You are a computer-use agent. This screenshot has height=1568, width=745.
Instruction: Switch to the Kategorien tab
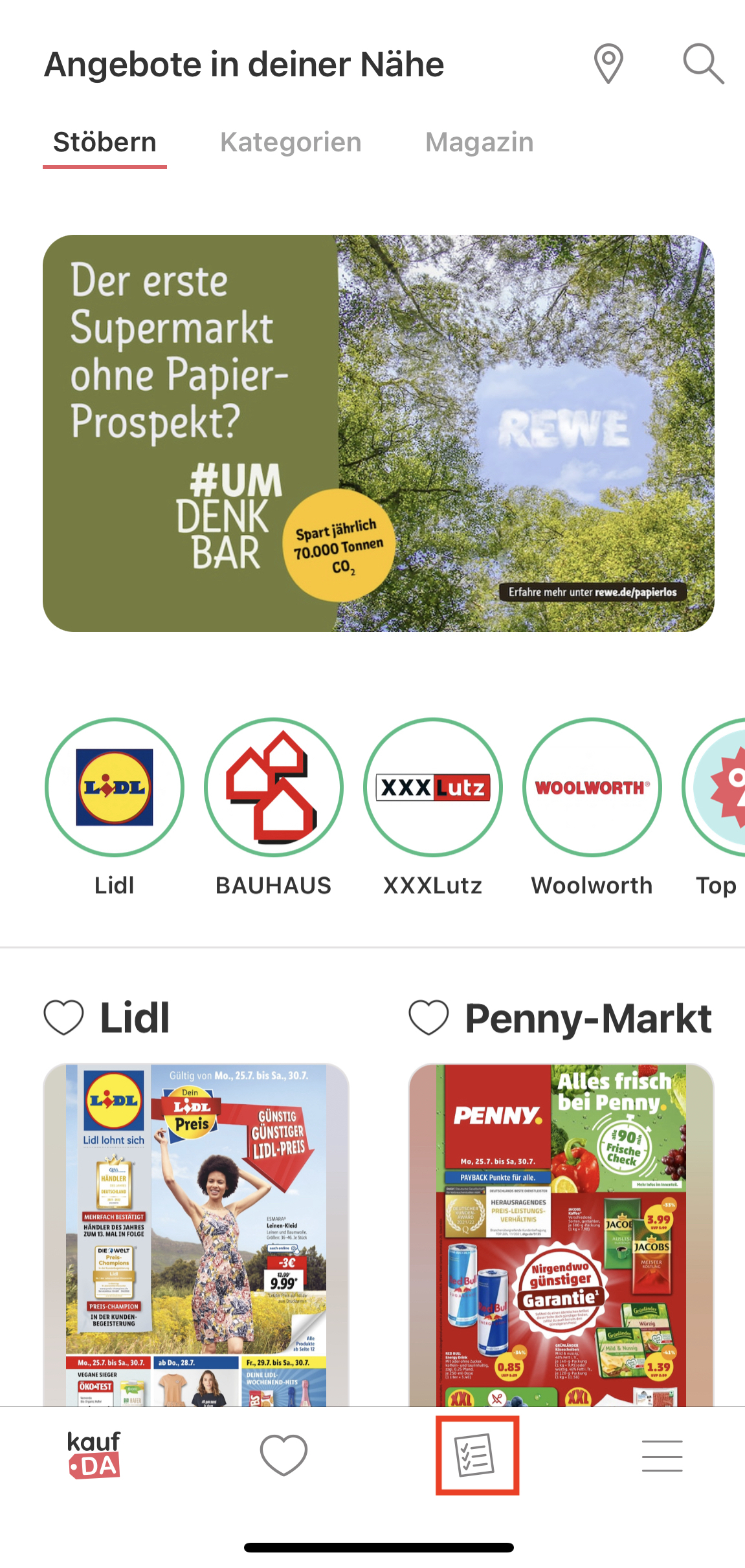click(291, 142)
